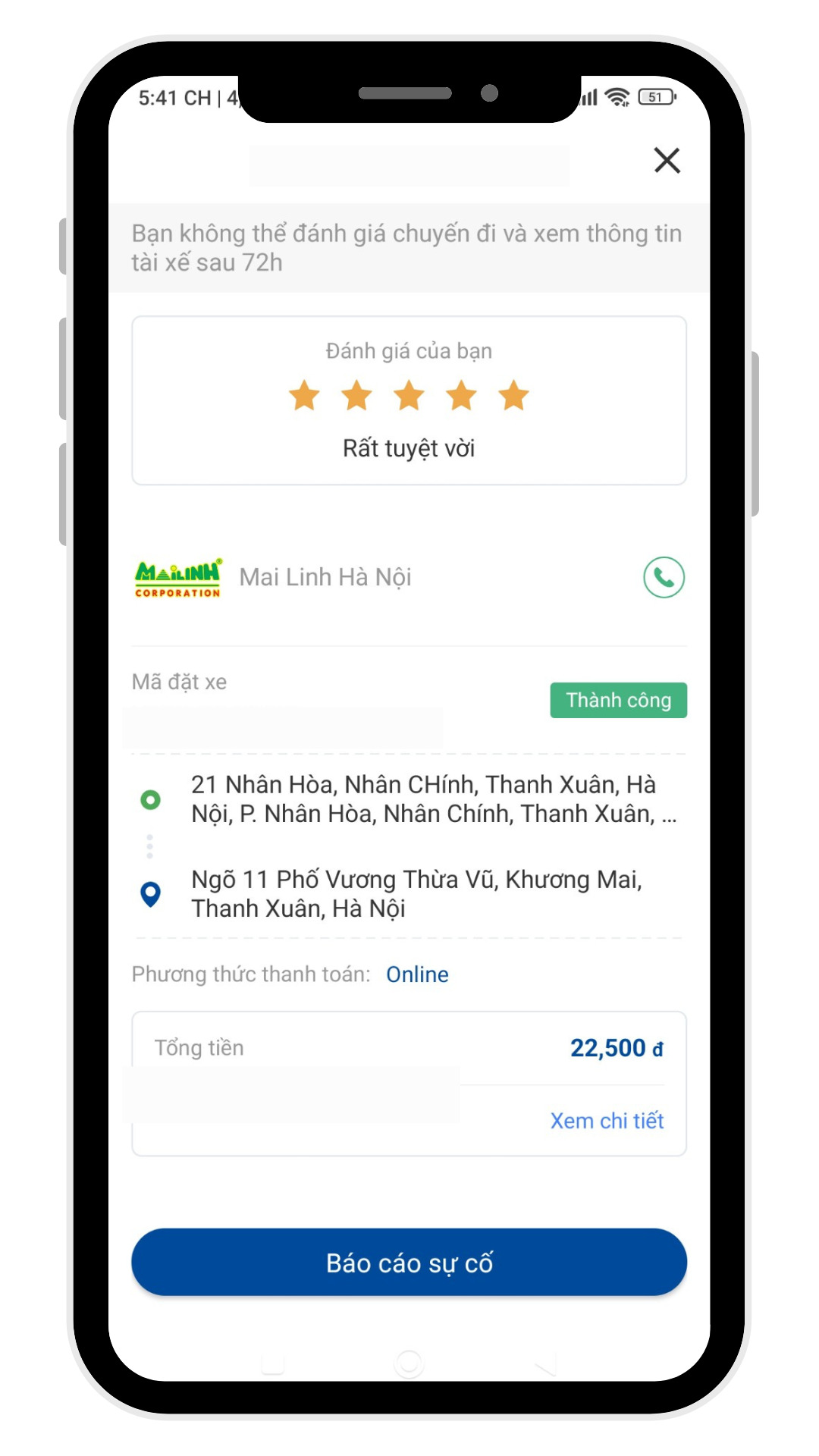
Task: Tap the Thành công status badge
Action: tap(618, 700)
